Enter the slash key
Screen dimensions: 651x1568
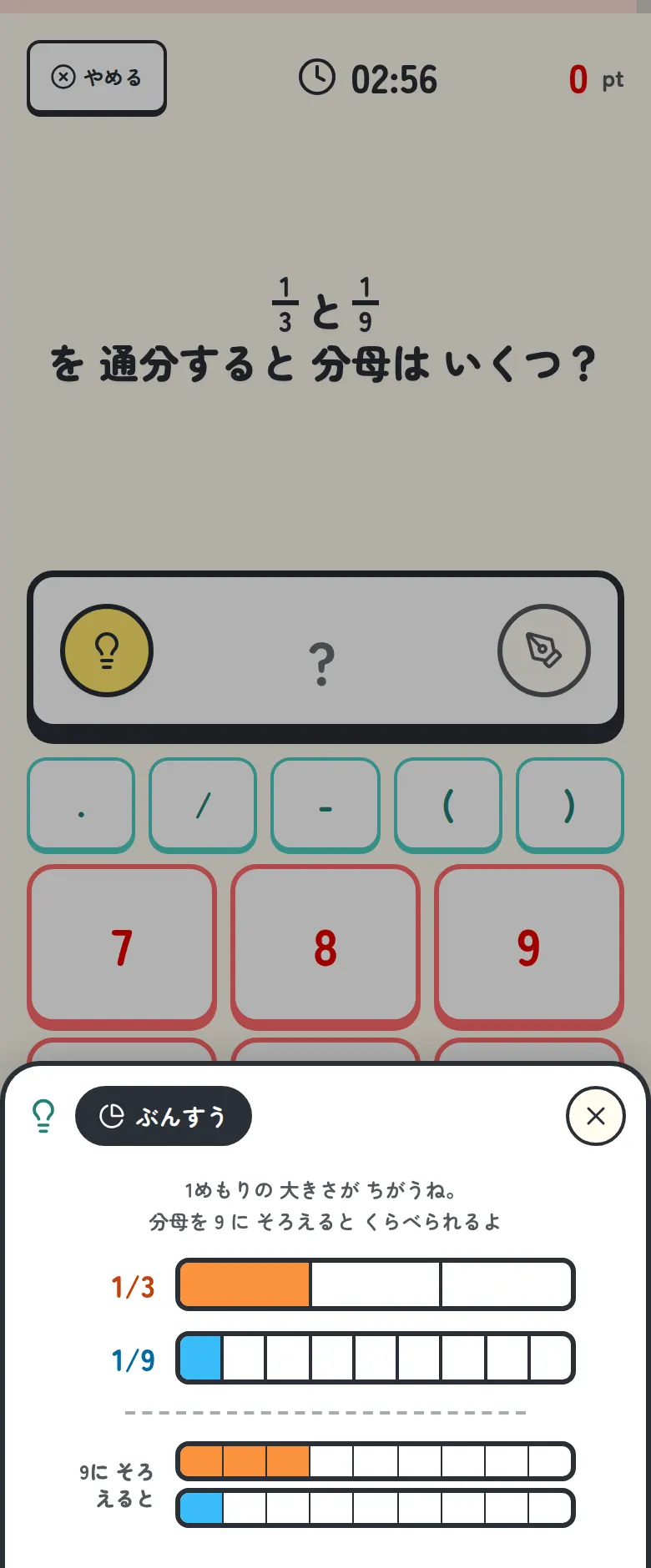coord(203,805)
